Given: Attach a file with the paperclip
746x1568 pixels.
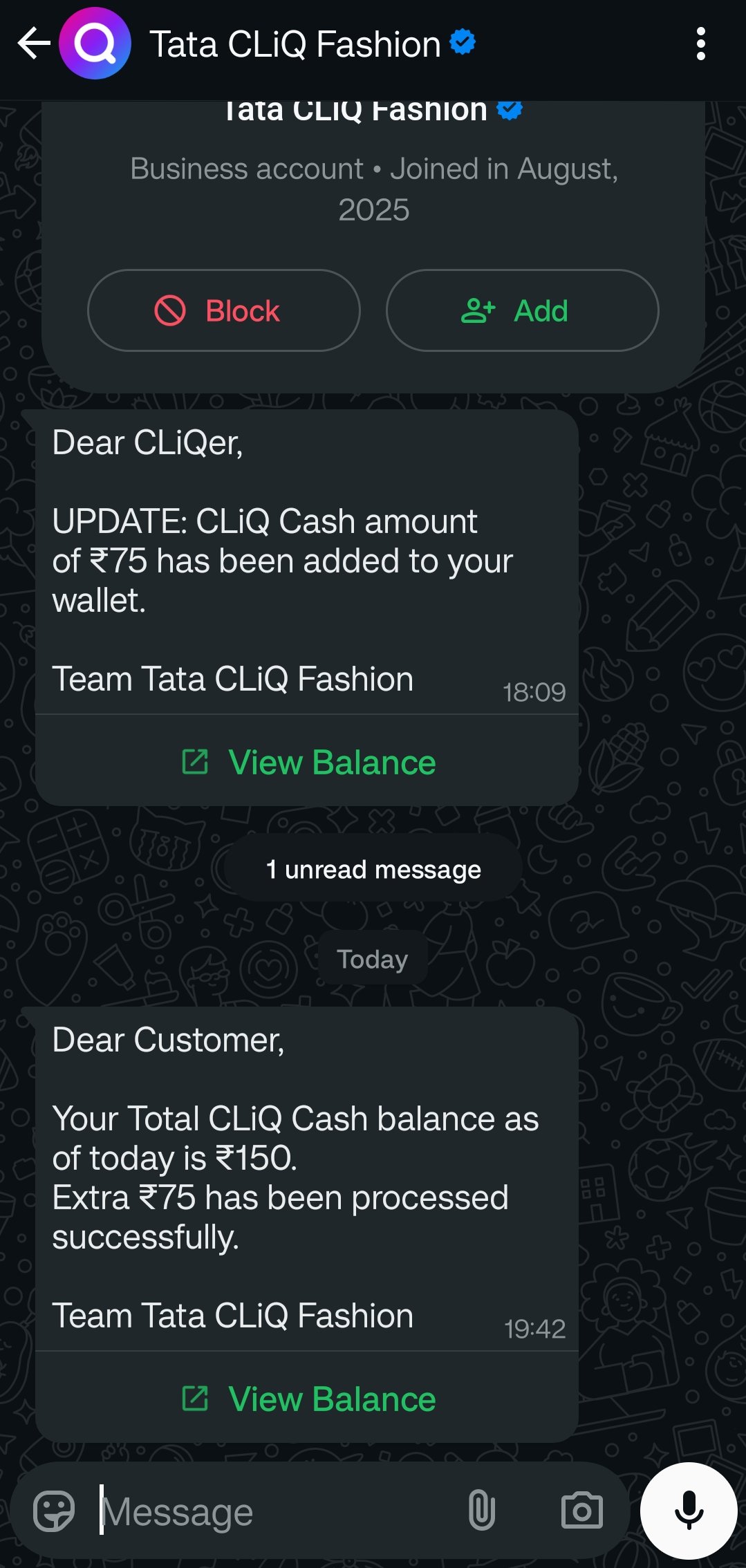Looking at the screenshot, I should 482,1511.
